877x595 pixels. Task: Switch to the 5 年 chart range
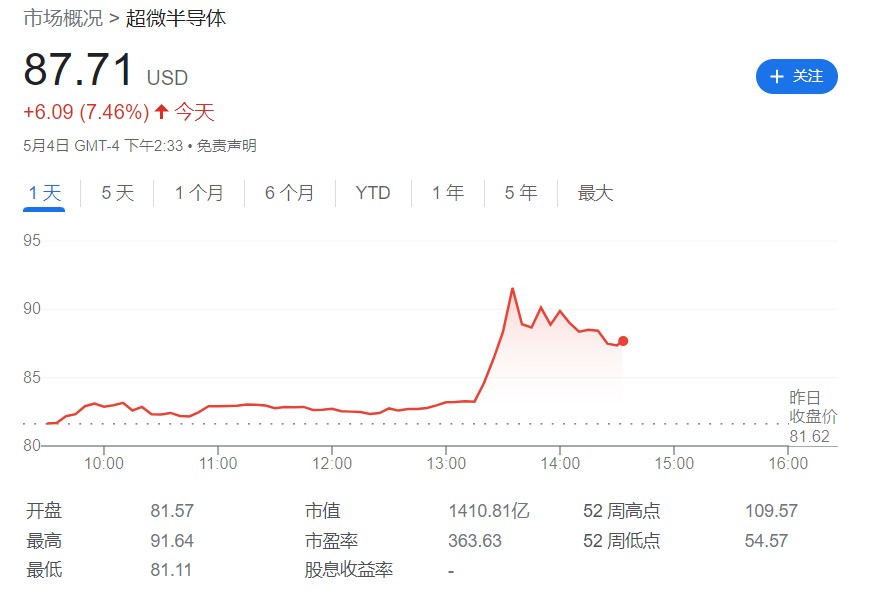521,193
